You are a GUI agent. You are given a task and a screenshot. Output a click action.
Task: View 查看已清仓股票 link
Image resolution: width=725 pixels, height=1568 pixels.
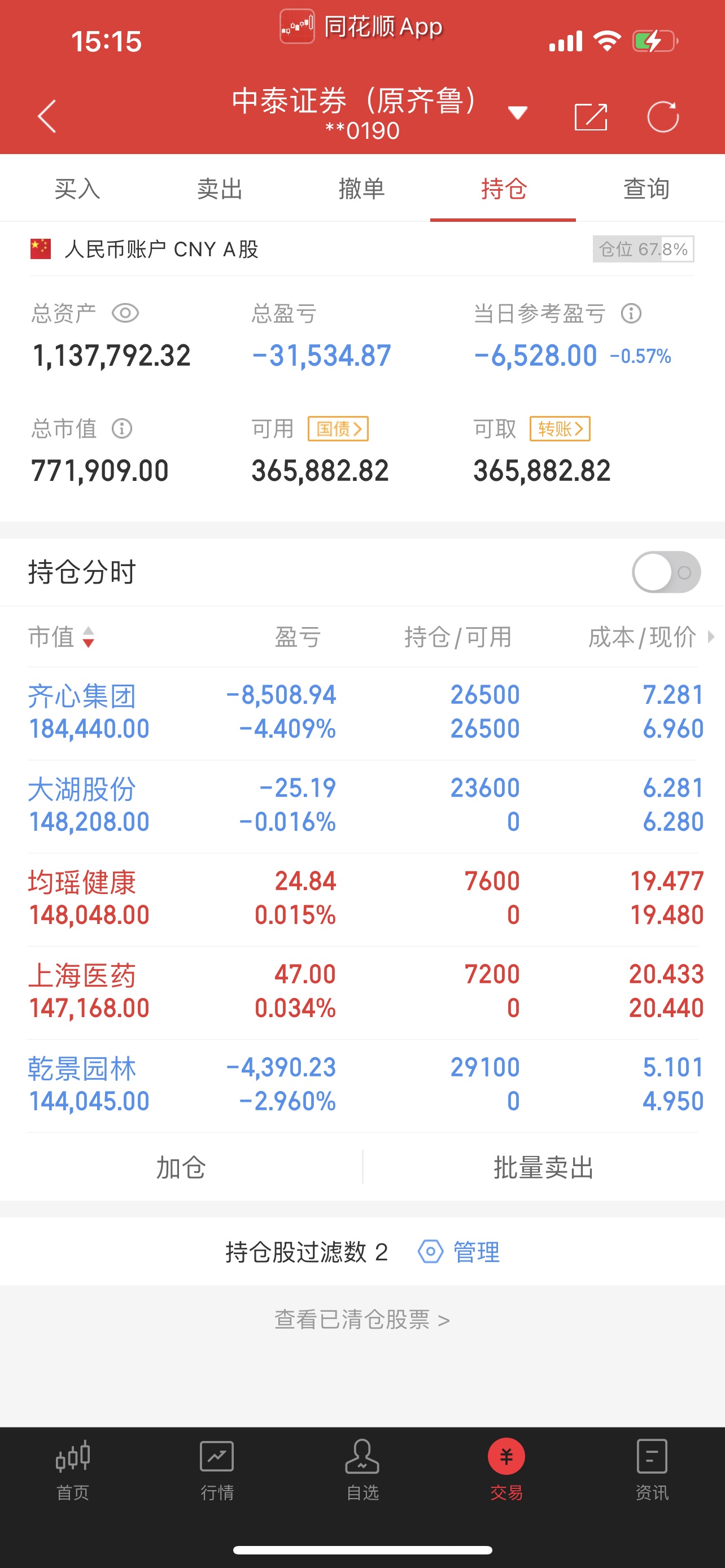click(362, 1320)
